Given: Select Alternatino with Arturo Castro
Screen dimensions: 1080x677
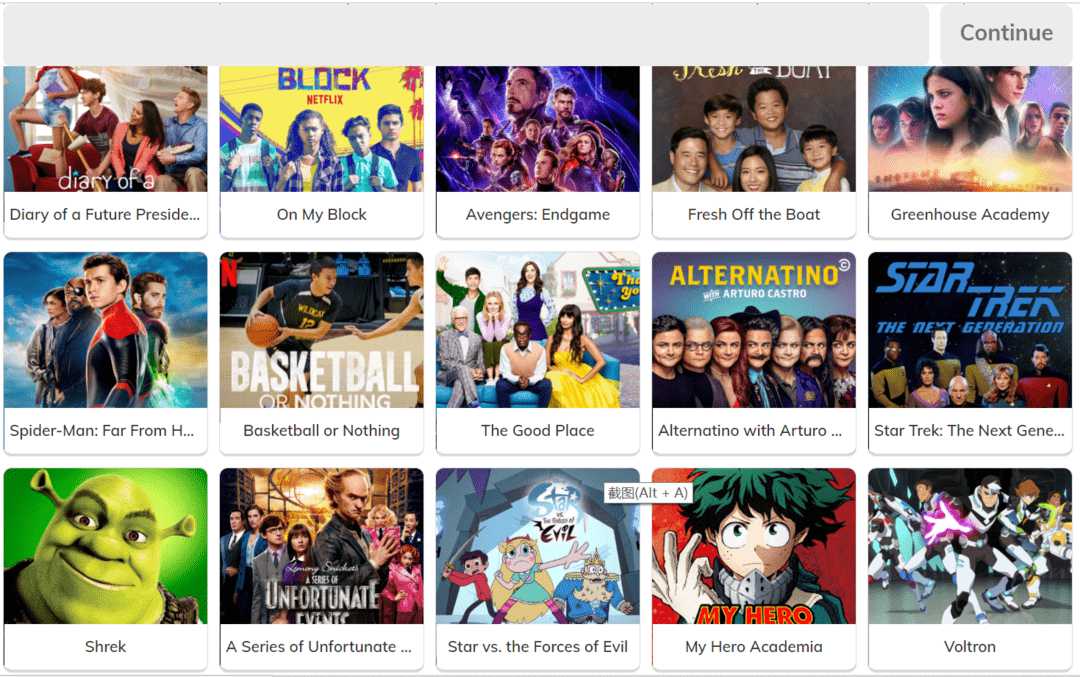Looking at the screenshot, I should 753,352.
